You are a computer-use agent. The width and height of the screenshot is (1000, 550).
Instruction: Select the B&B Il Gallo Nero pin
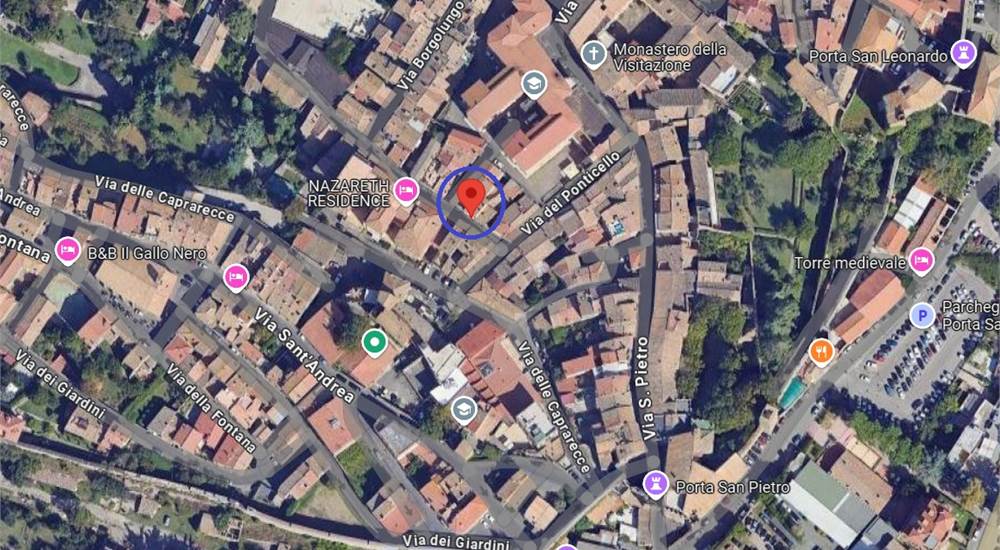(x=68, y=249)
